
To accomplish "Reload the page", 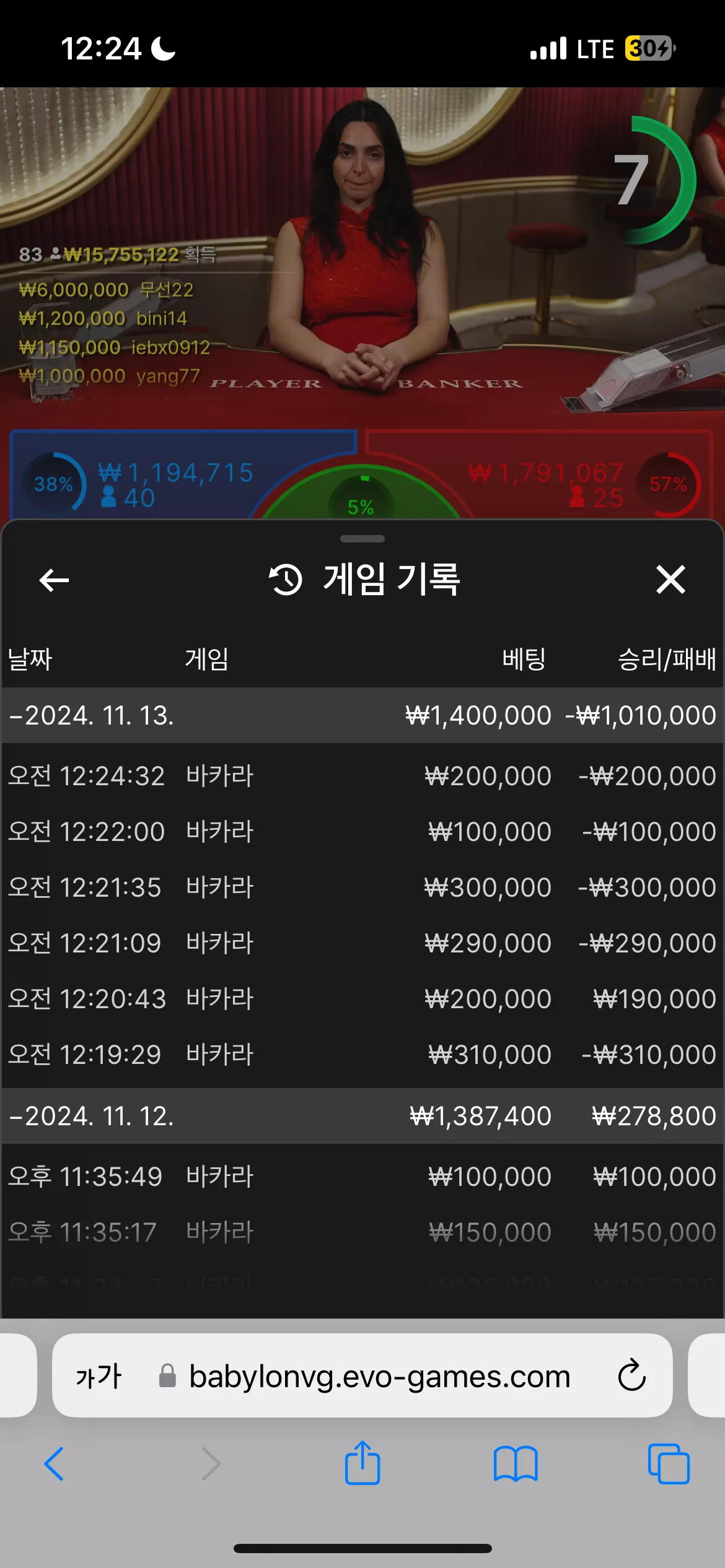I will click(x=631, y=1375).
